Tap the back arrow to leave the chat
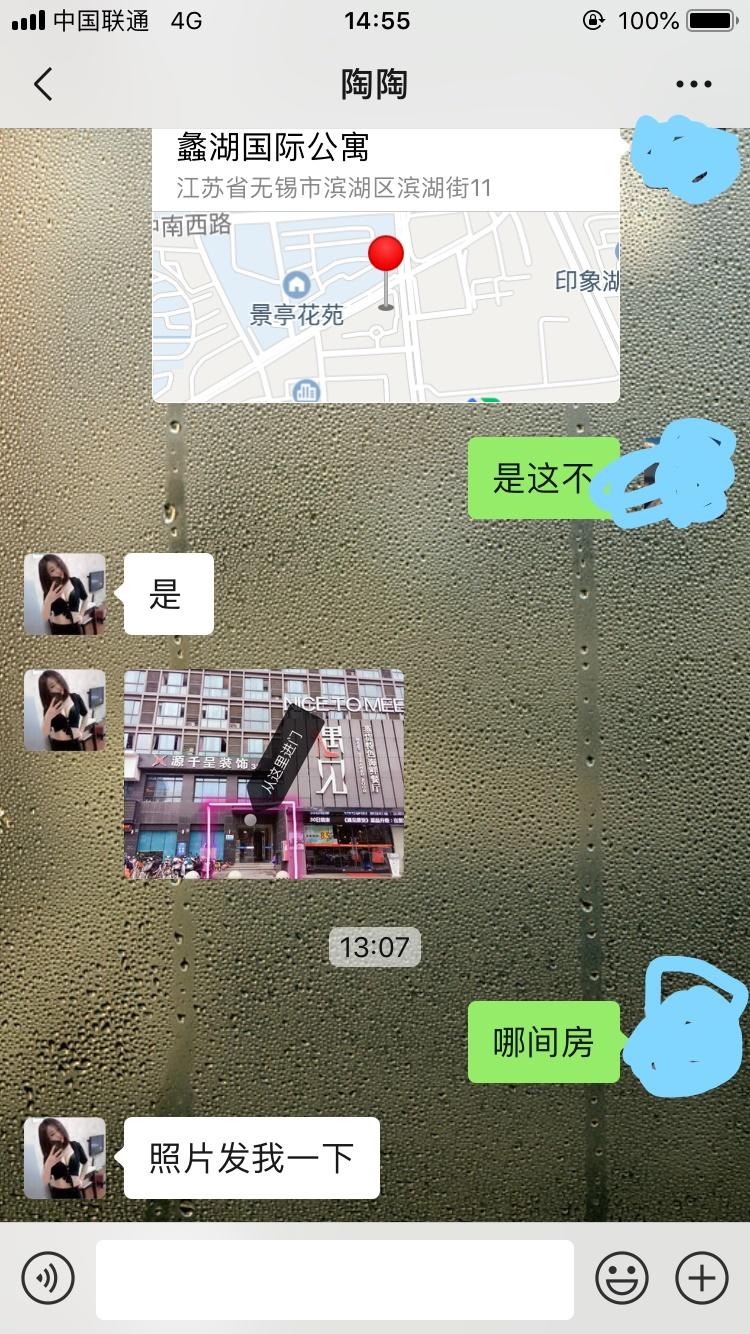This screenshot has width=750, height=1334. [42, 84]
